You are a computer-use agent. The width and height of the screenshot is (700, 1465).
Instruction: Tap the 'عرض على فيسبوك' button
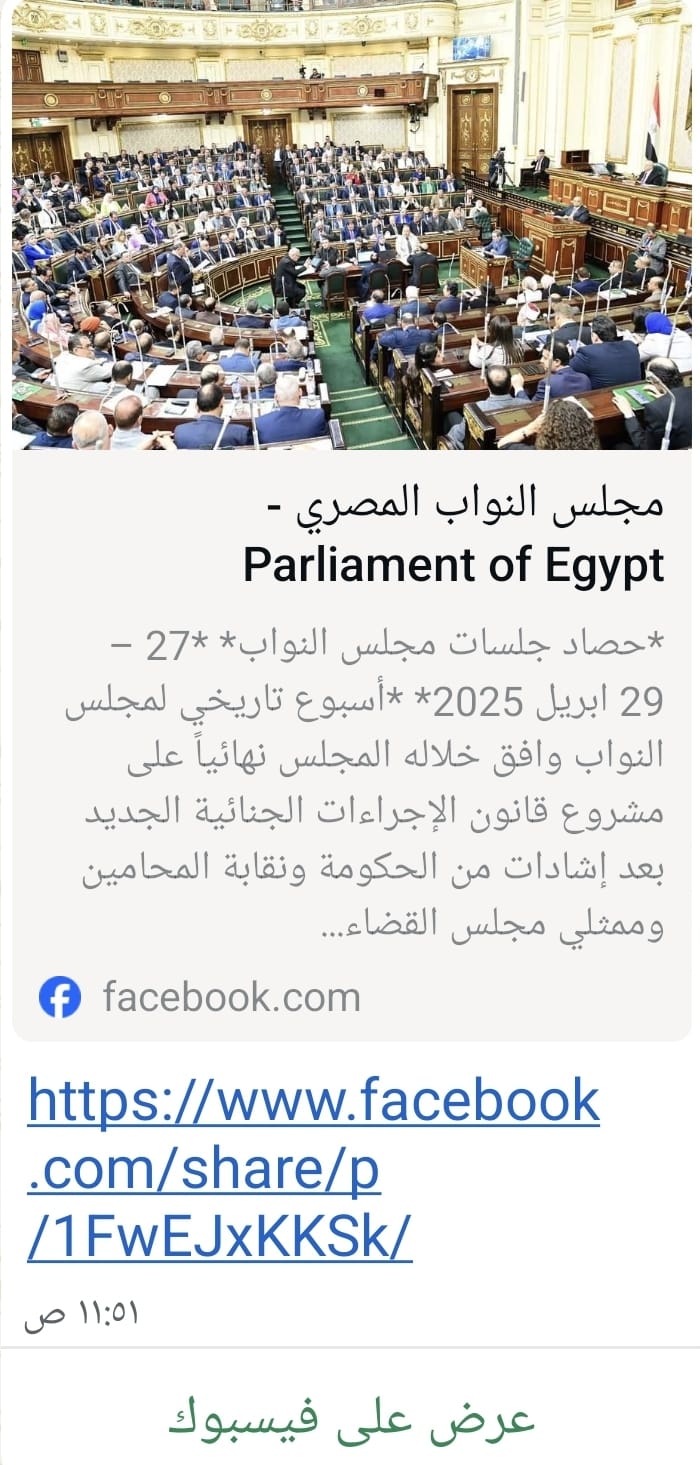[350, 1417]
